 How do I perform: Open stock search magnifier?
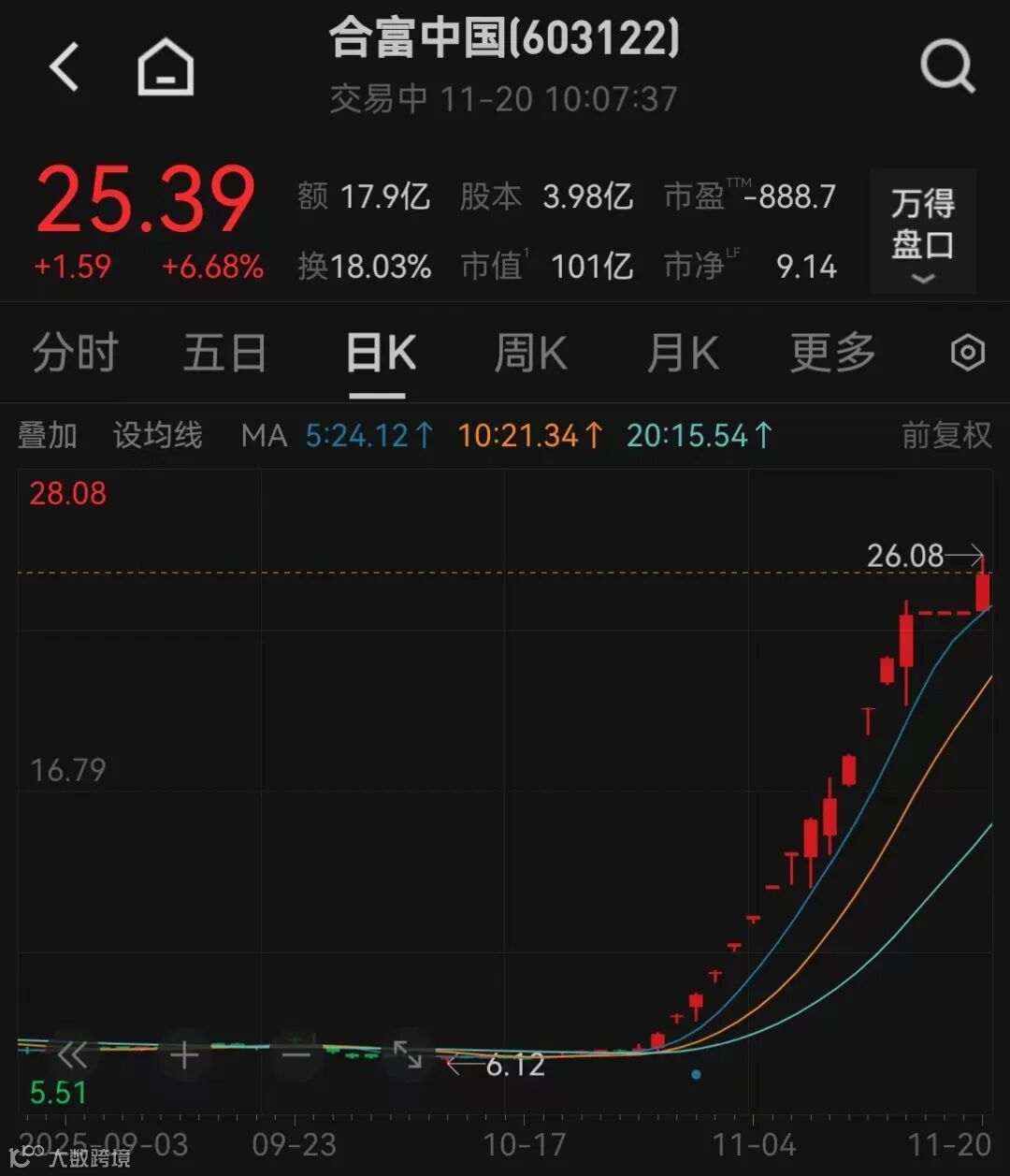tap(946, 67)
